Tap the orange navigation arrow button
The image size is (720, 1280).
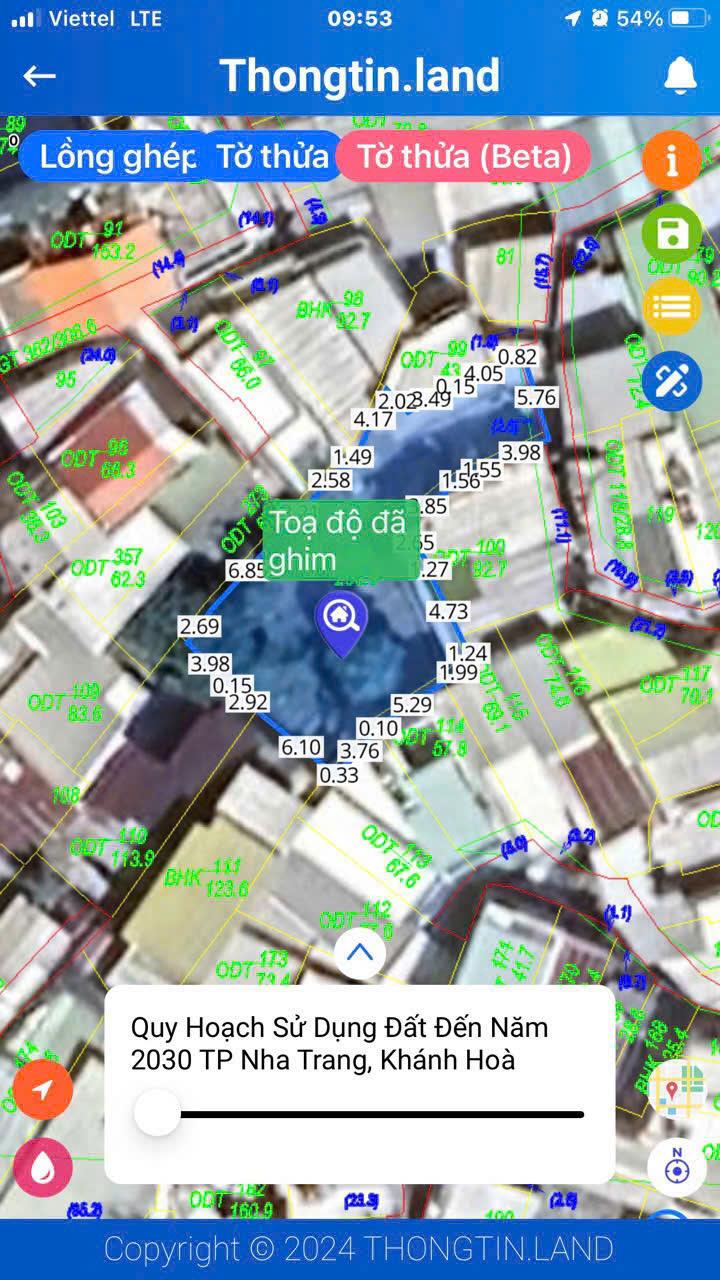coord(43,1089)
